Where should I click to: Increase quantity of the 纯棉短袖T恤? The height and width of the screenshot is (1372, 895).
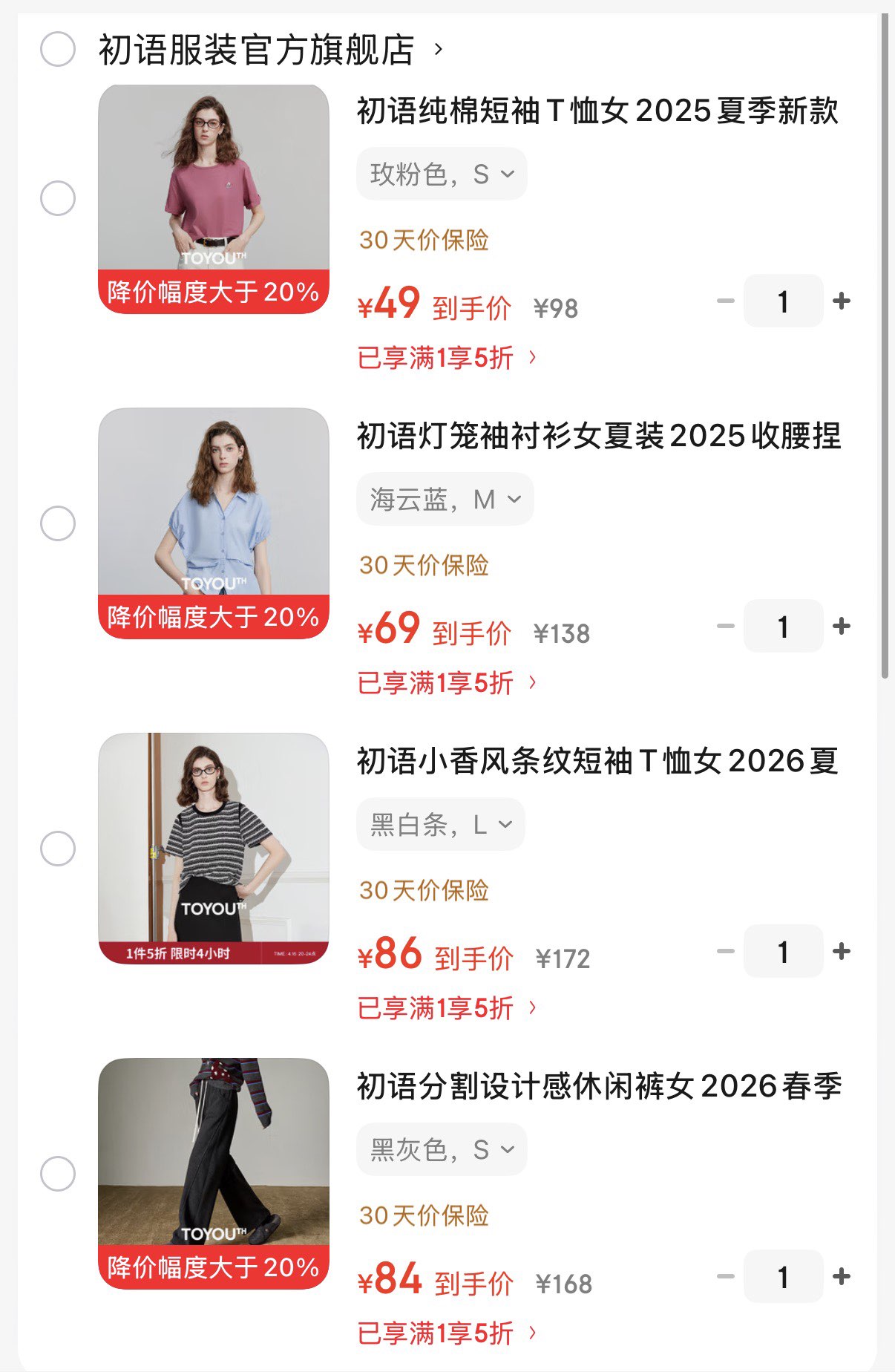pyautogui.click(x=842, y=301)
